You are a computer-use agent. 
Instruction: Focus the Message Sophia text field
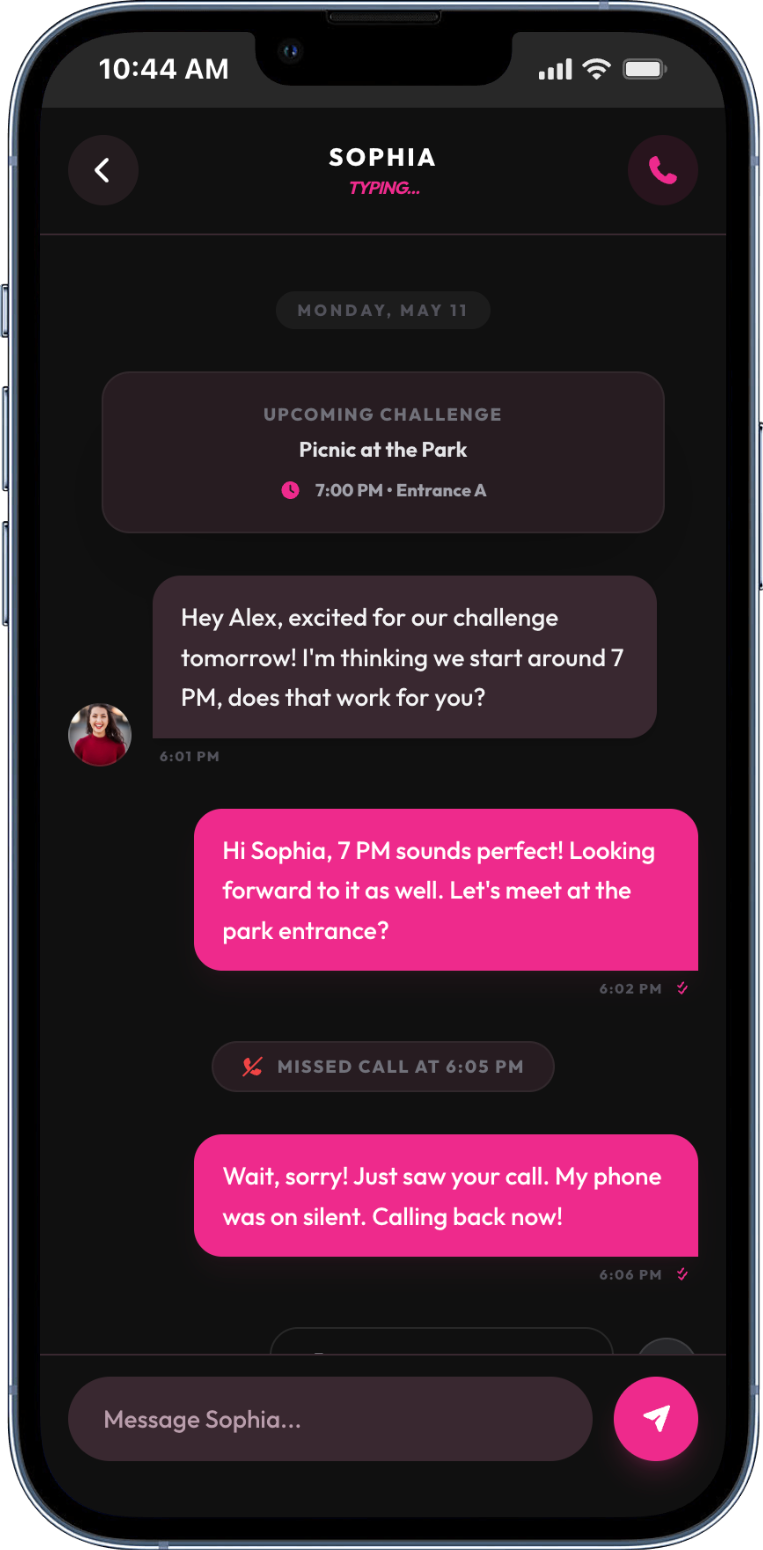click(330, 1419)
